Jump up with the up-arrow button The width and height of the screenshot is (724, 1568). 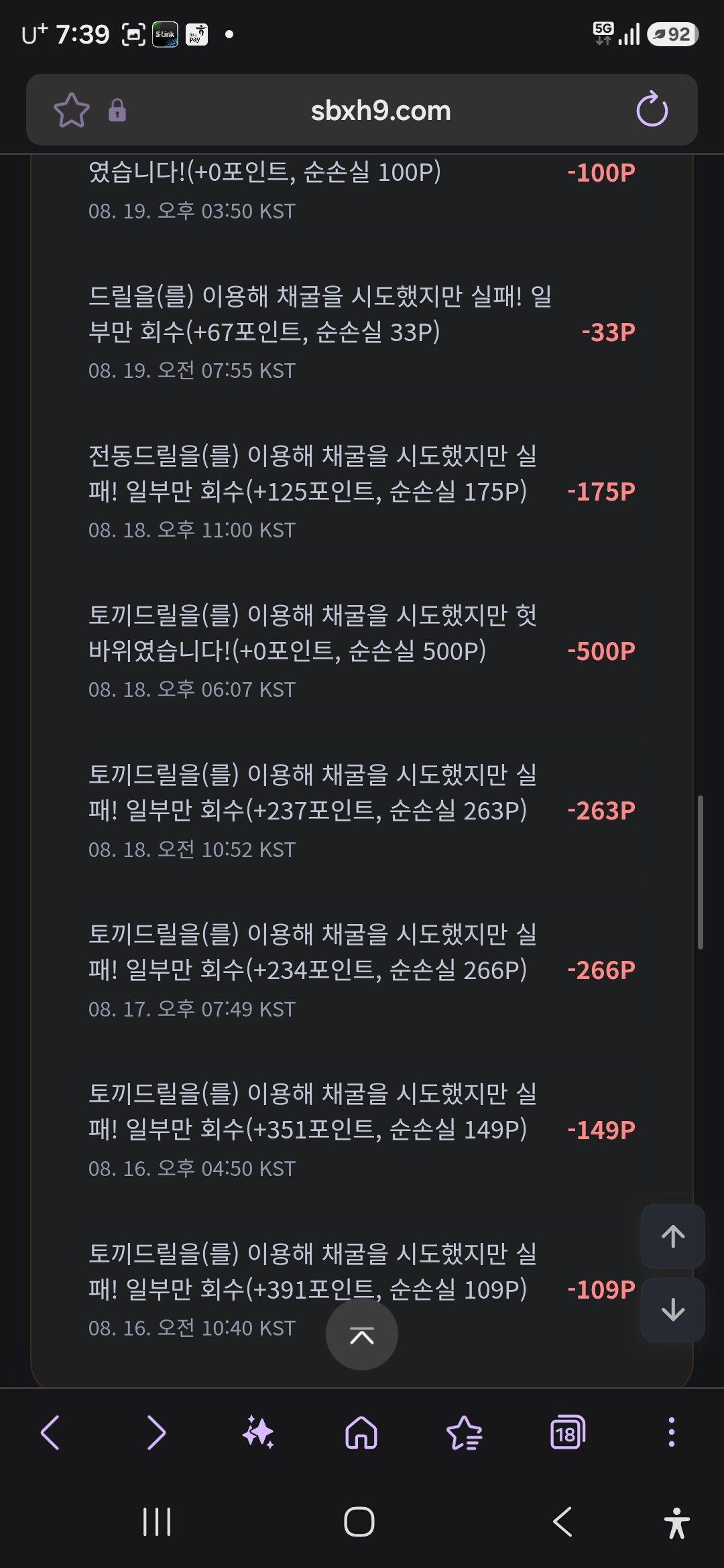pyautogui.click(x=672, y=1236)
